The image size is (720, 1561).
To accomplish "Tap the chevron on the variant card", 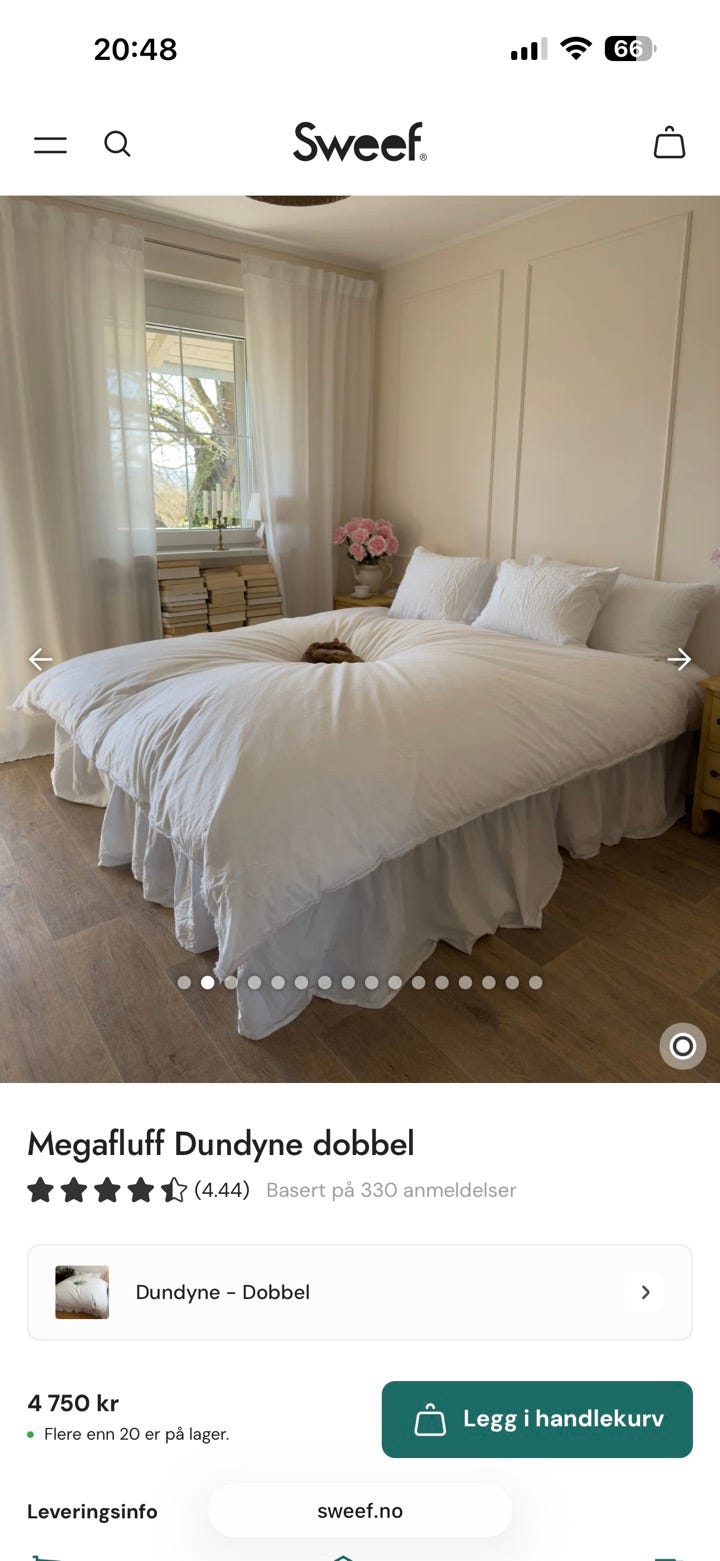I will [646, 1292].
